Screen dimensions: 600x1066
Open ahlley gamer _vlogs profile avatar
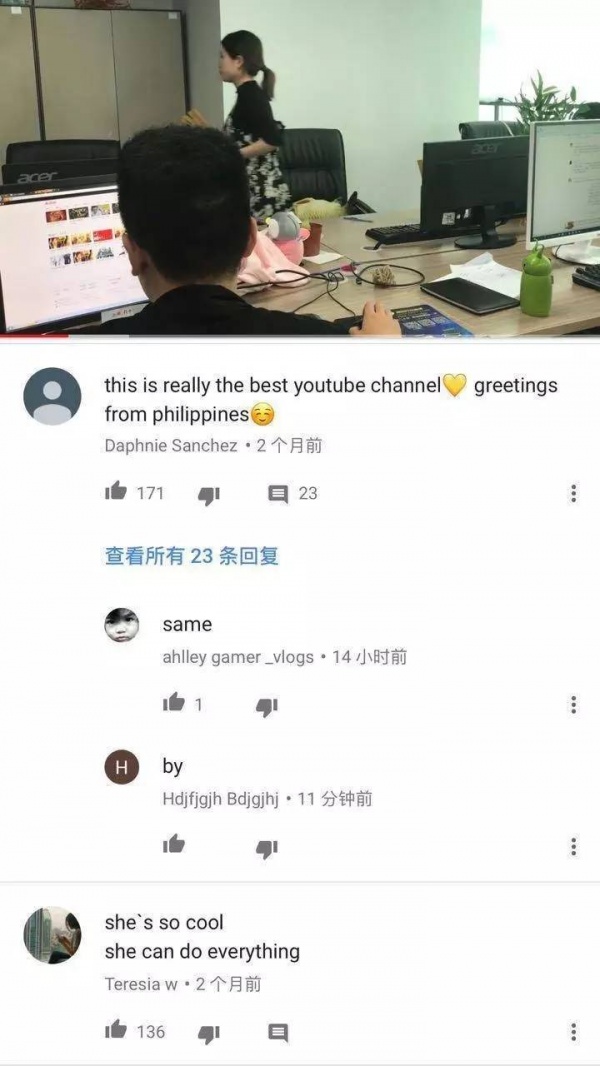pos(122,625)
